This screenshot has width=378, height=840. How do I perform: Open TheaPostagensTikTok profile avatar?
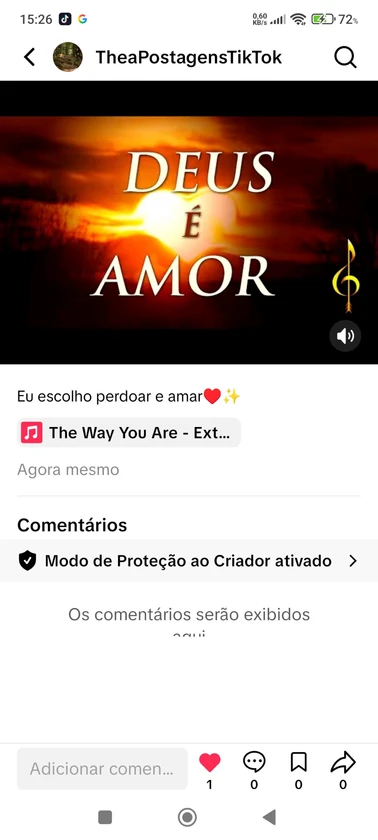[x=67, y=57]
